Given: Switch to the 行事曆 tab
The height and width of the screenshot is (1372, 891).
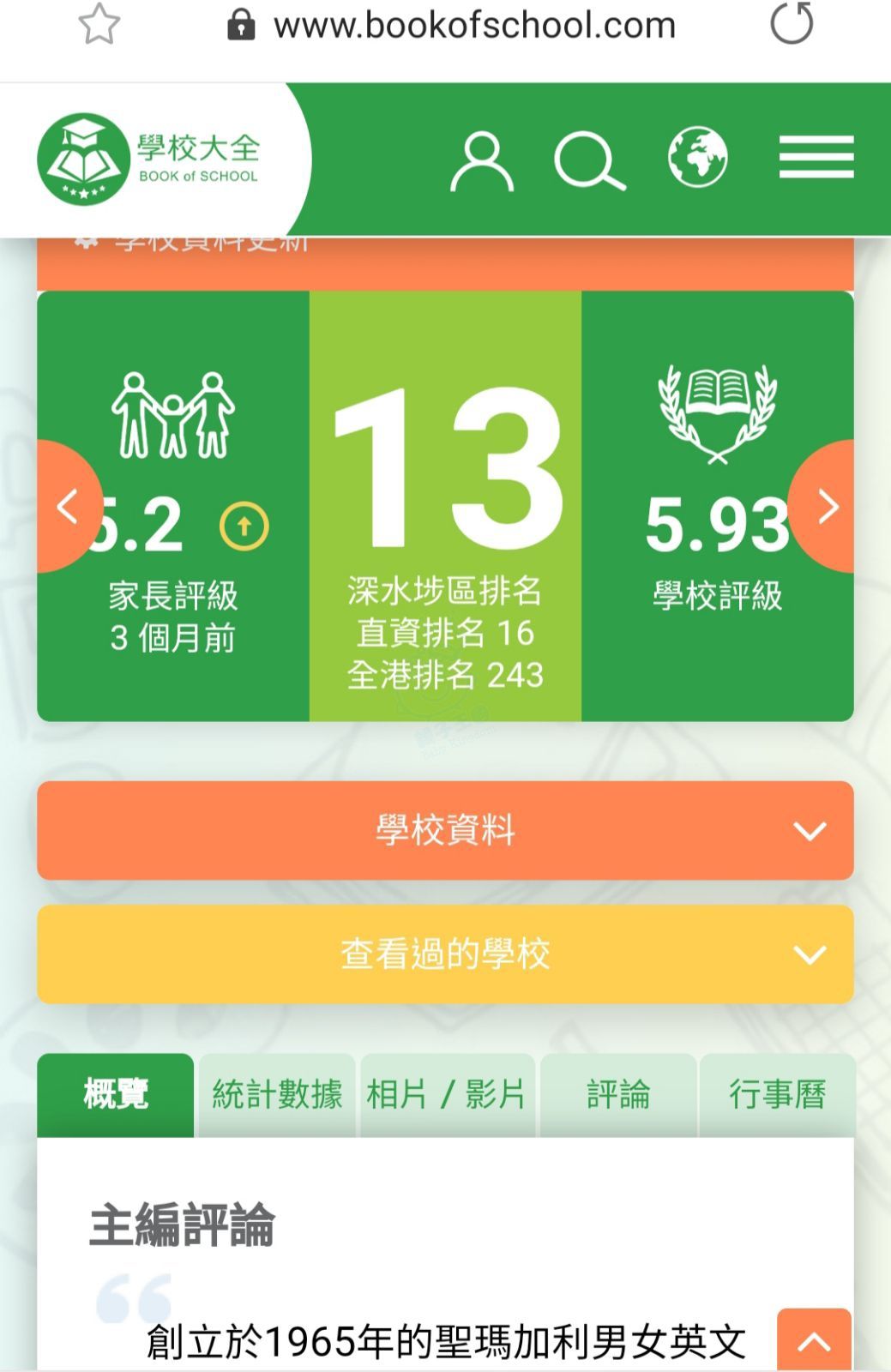Looking at the screenshot, I should [777, 1095].
